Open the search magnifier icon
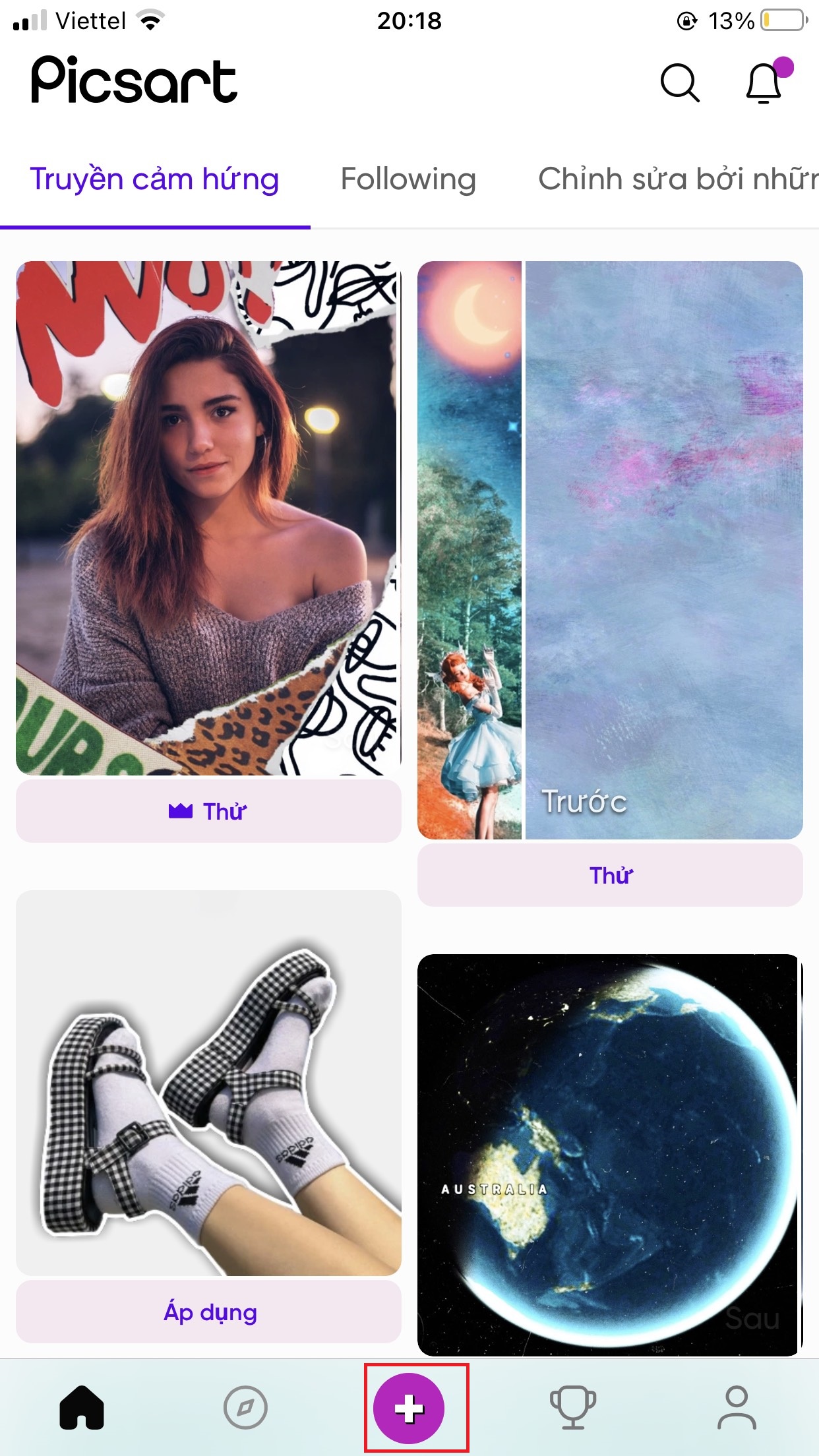The height and width of the screenshot is (1456, 819). 679,83
